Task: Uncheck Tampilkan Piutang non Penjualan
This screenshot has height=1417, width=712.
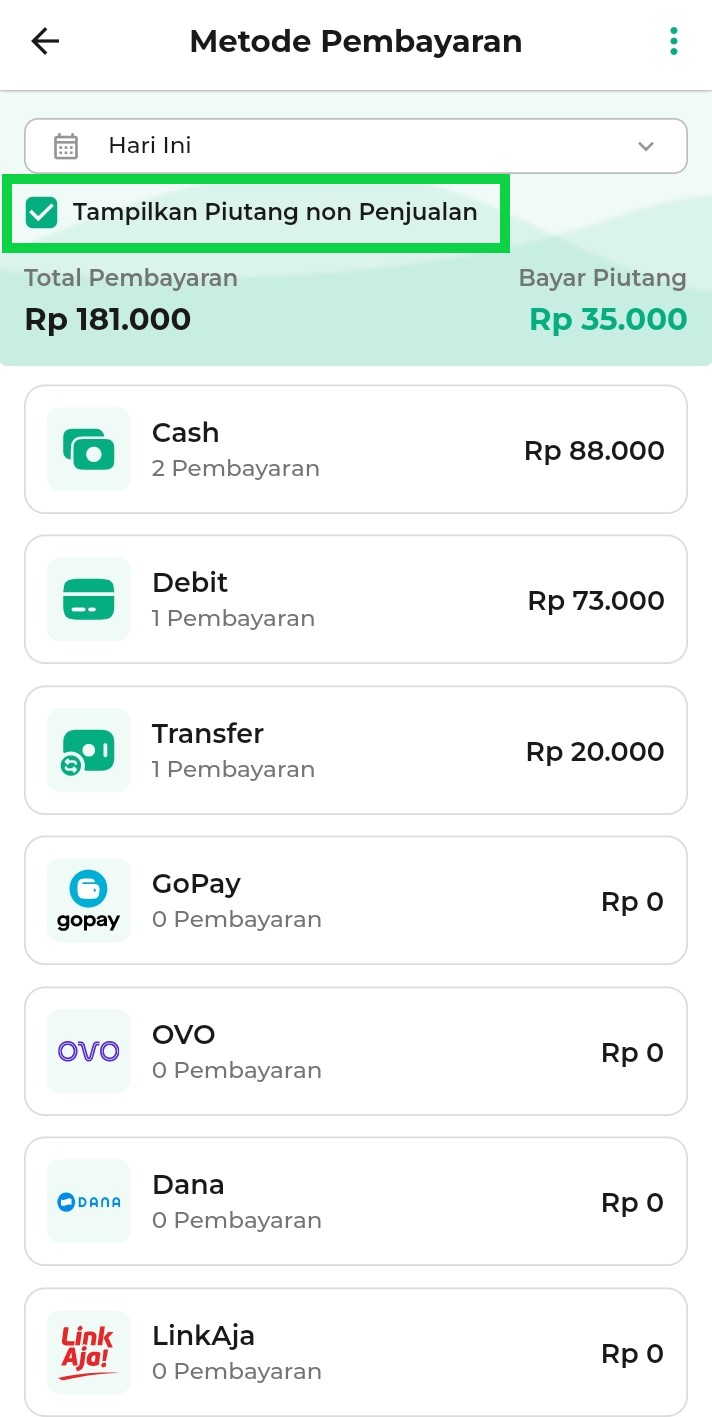Action: pyautogui.click(x=42, y=212)
